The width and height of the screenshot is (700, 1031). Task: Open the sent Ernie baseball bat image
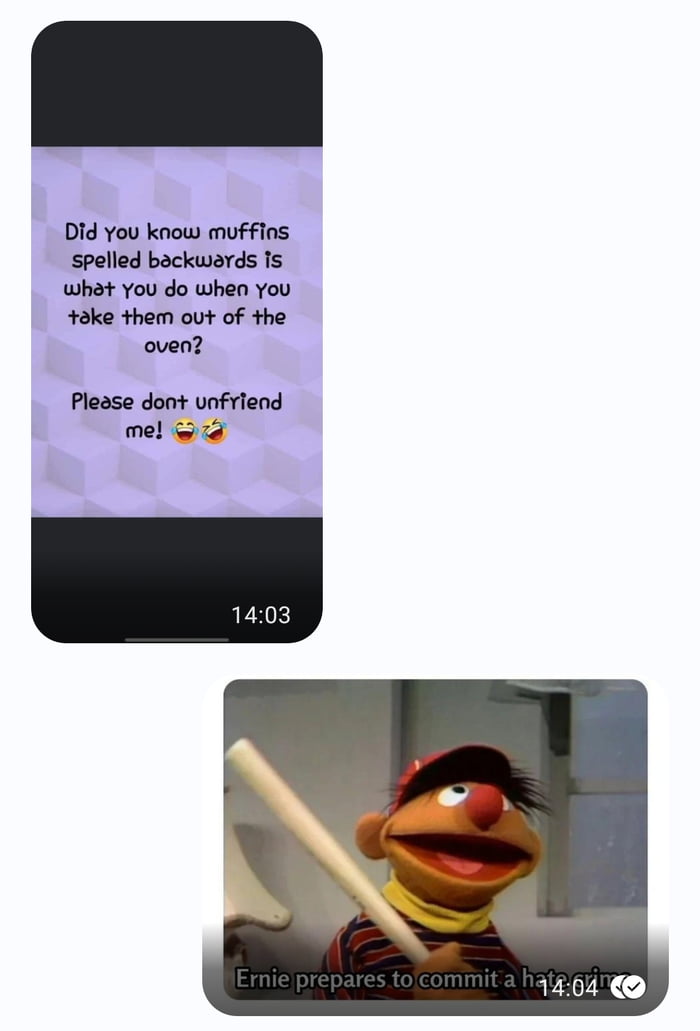[435, 838]
